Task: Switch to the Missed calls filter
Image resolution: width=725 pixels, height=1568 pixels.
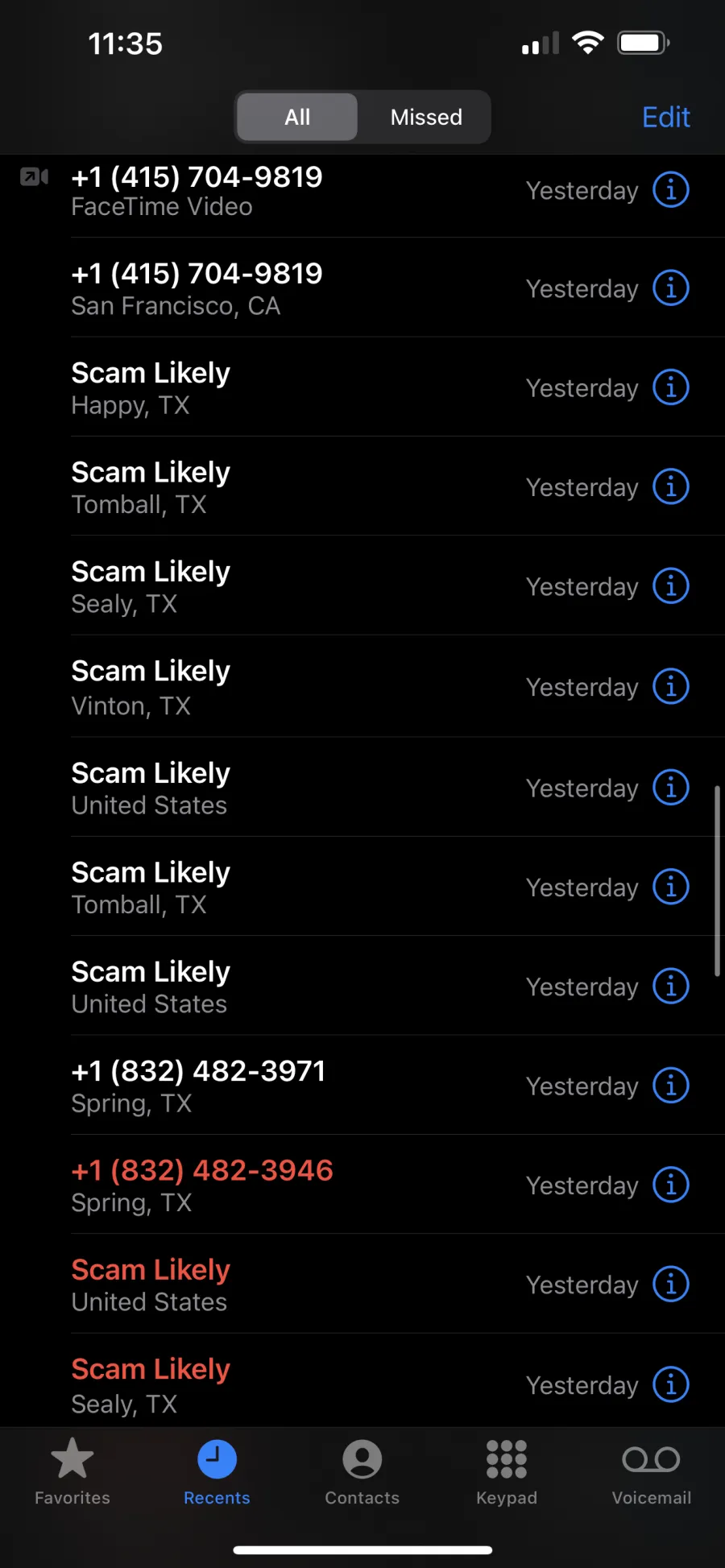Action: 426,118
